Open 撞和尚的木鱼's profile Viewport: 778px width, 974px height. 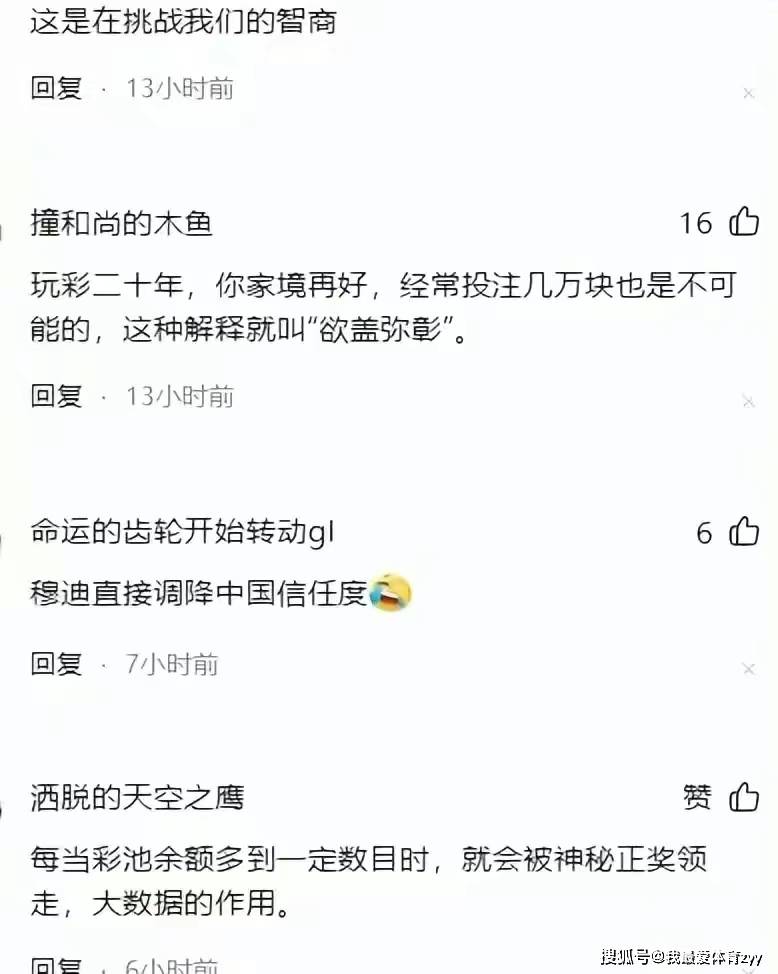121,223
